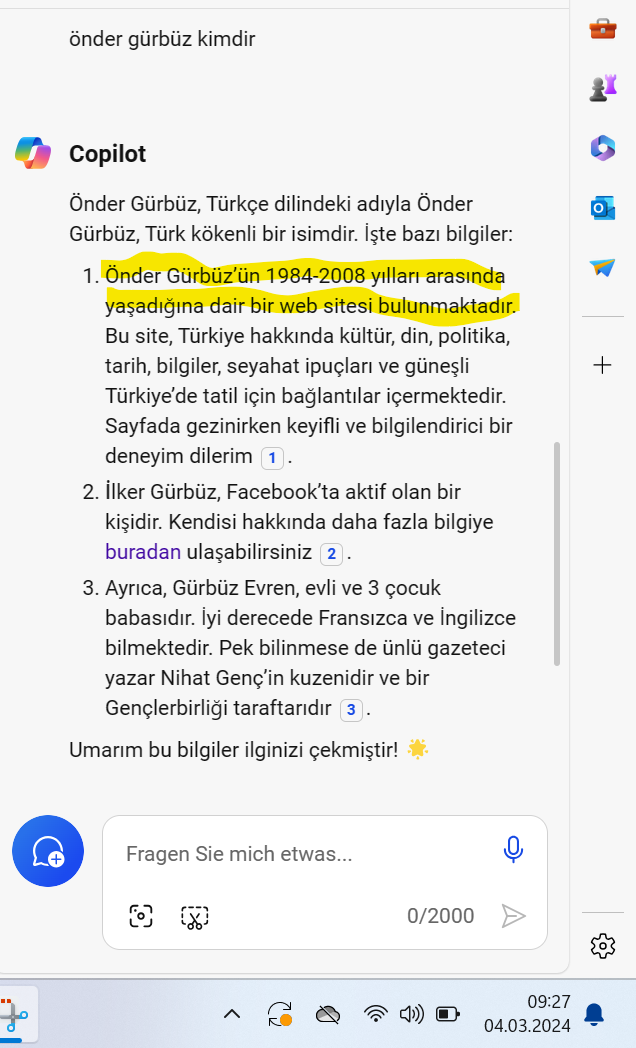The height and width of the screenshot is (1048, 636).
Task: Open Microsoft 365 from the sidebar
Action: [x=602, y=148]
